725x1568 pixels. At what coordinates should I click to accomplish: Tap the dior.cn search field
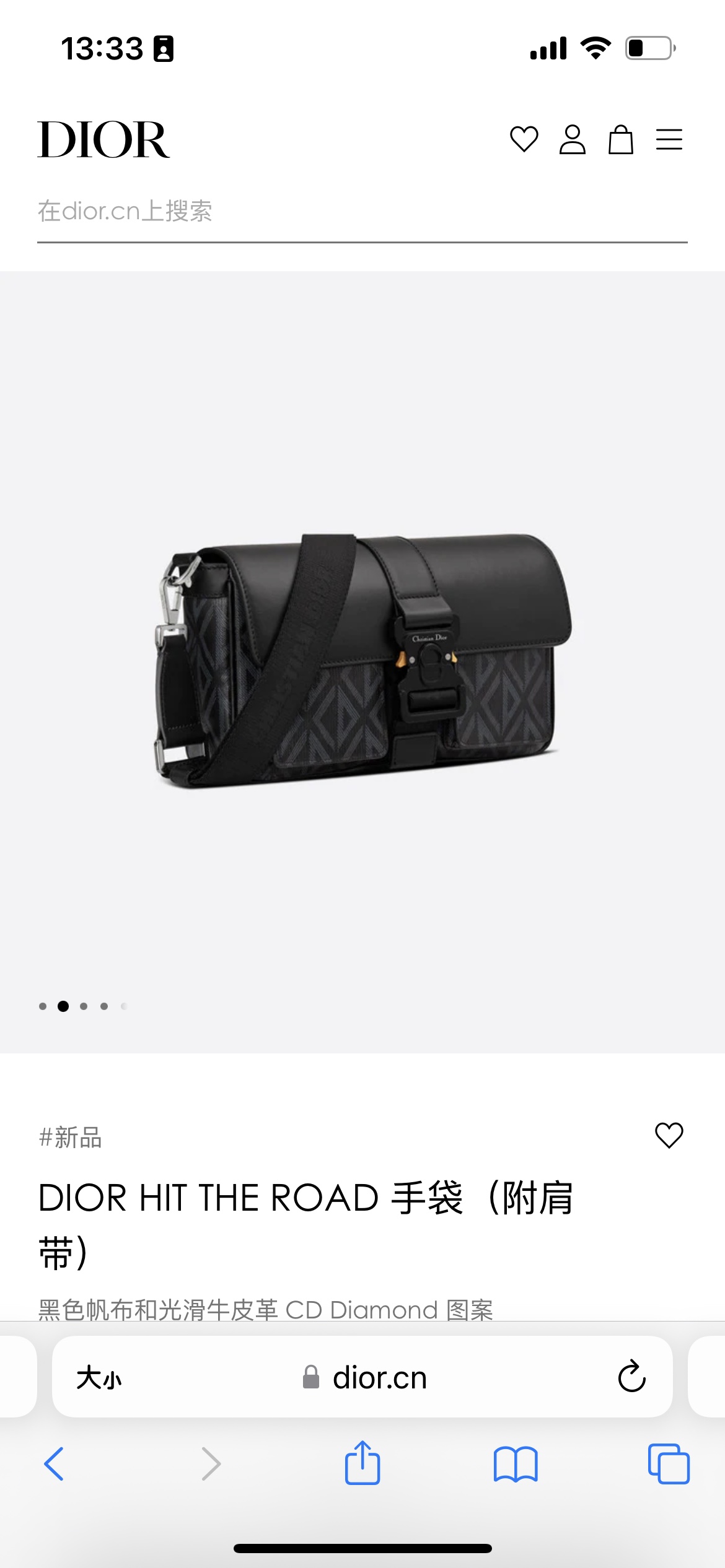[x=362, y=212]
